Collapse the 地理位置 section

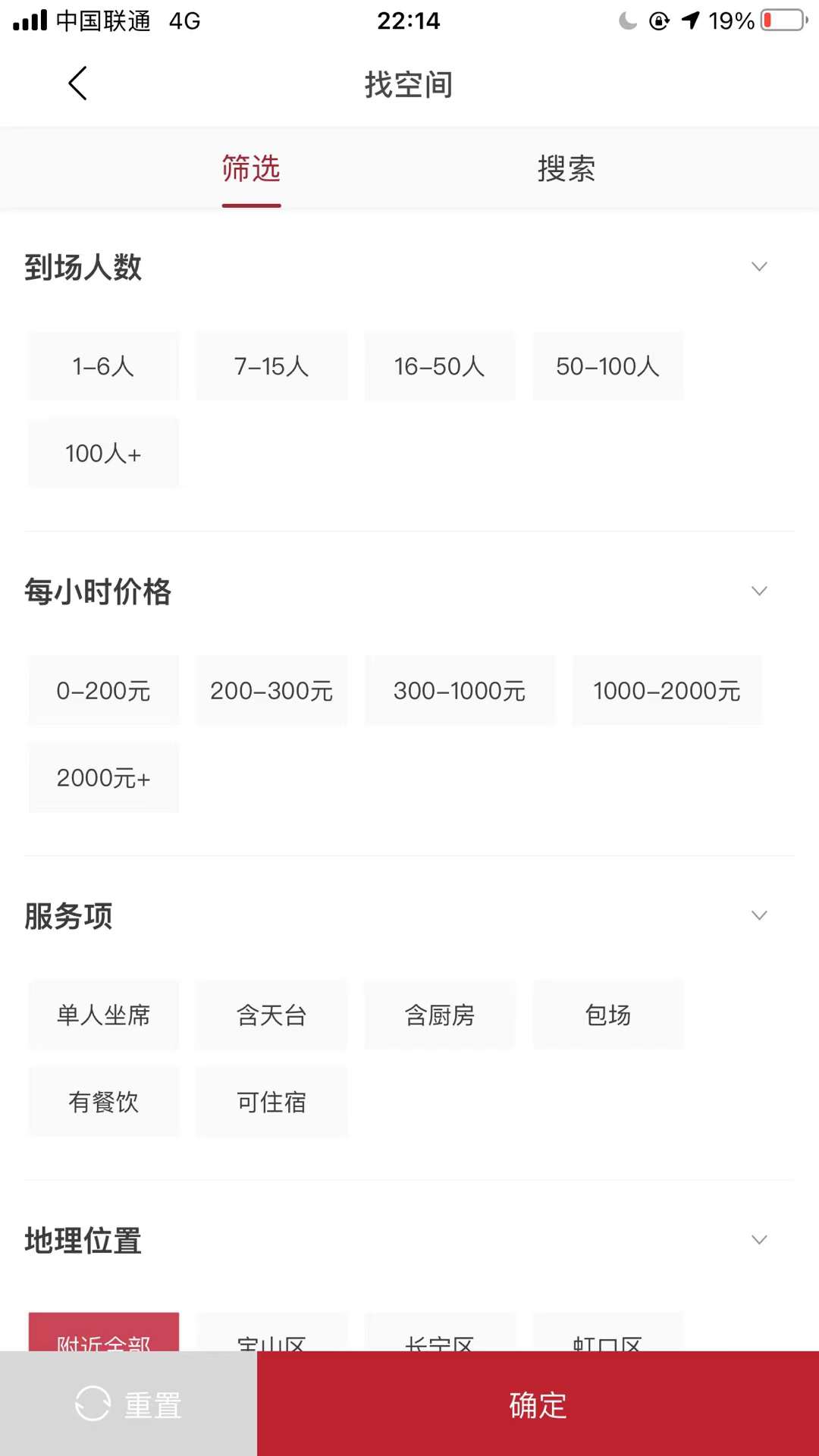tap(759, 1241)
